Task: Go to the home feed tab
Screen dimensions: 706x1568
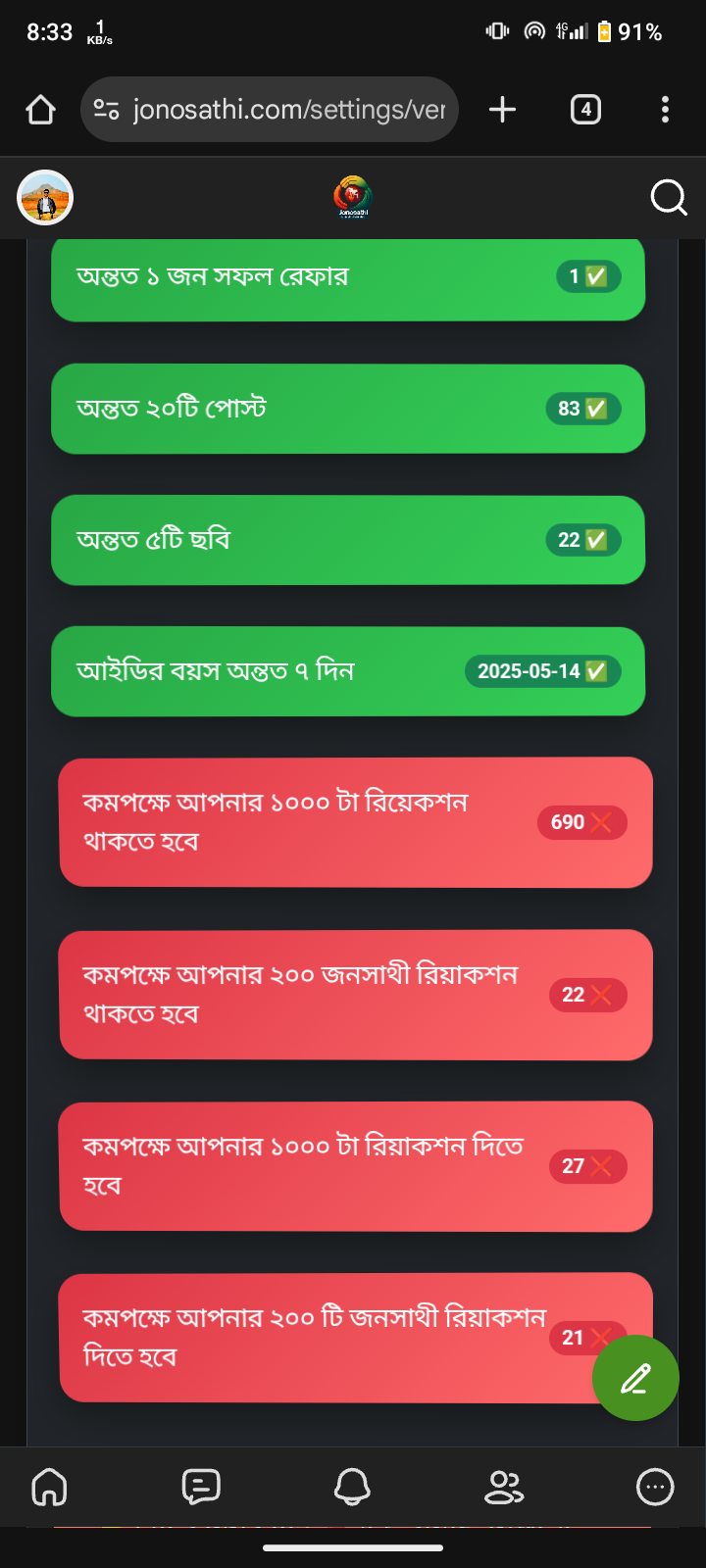Action: coord(50,1487)
